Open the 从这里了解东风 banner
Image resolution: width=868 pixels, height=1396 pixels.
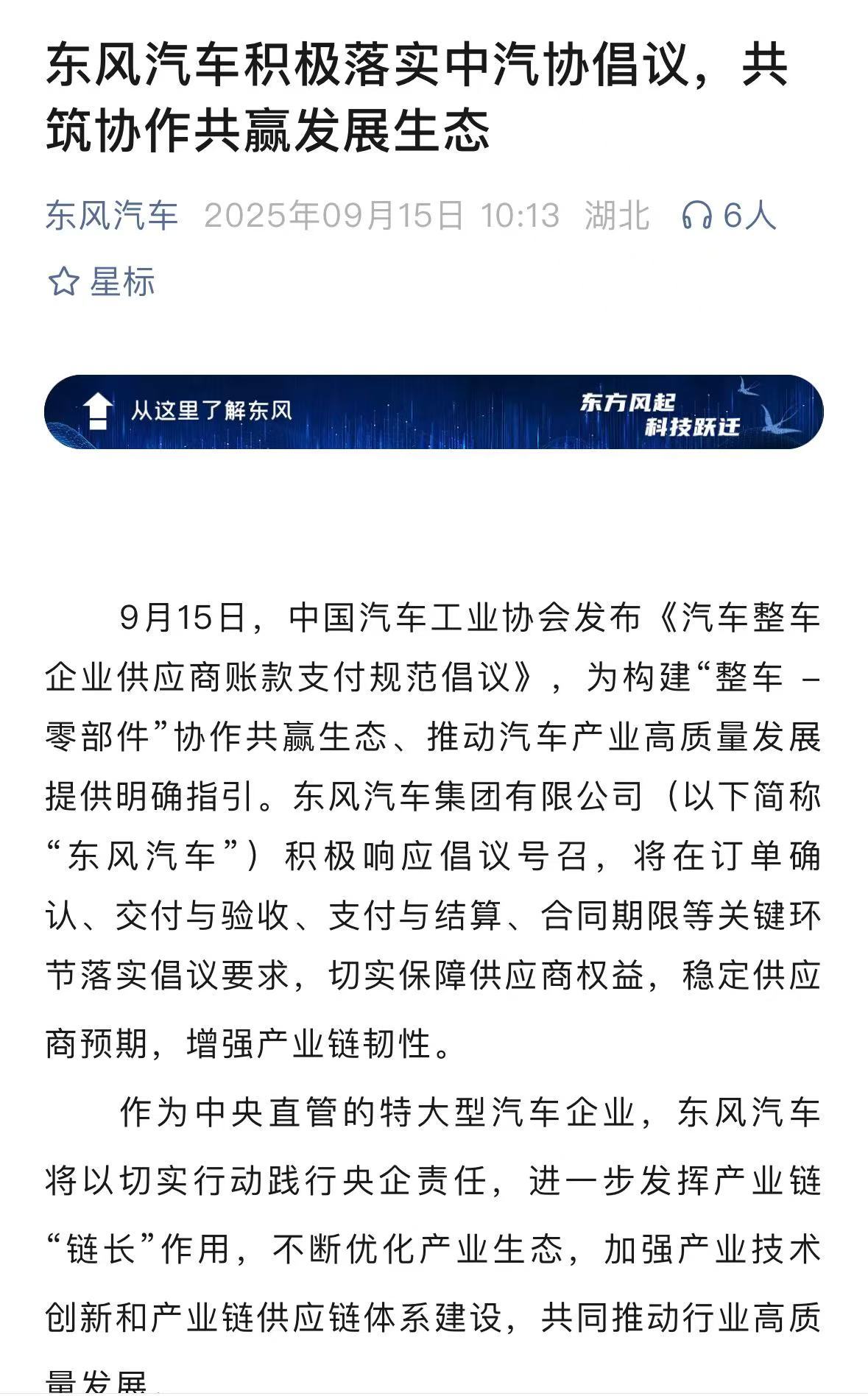[x=434, y=412]
